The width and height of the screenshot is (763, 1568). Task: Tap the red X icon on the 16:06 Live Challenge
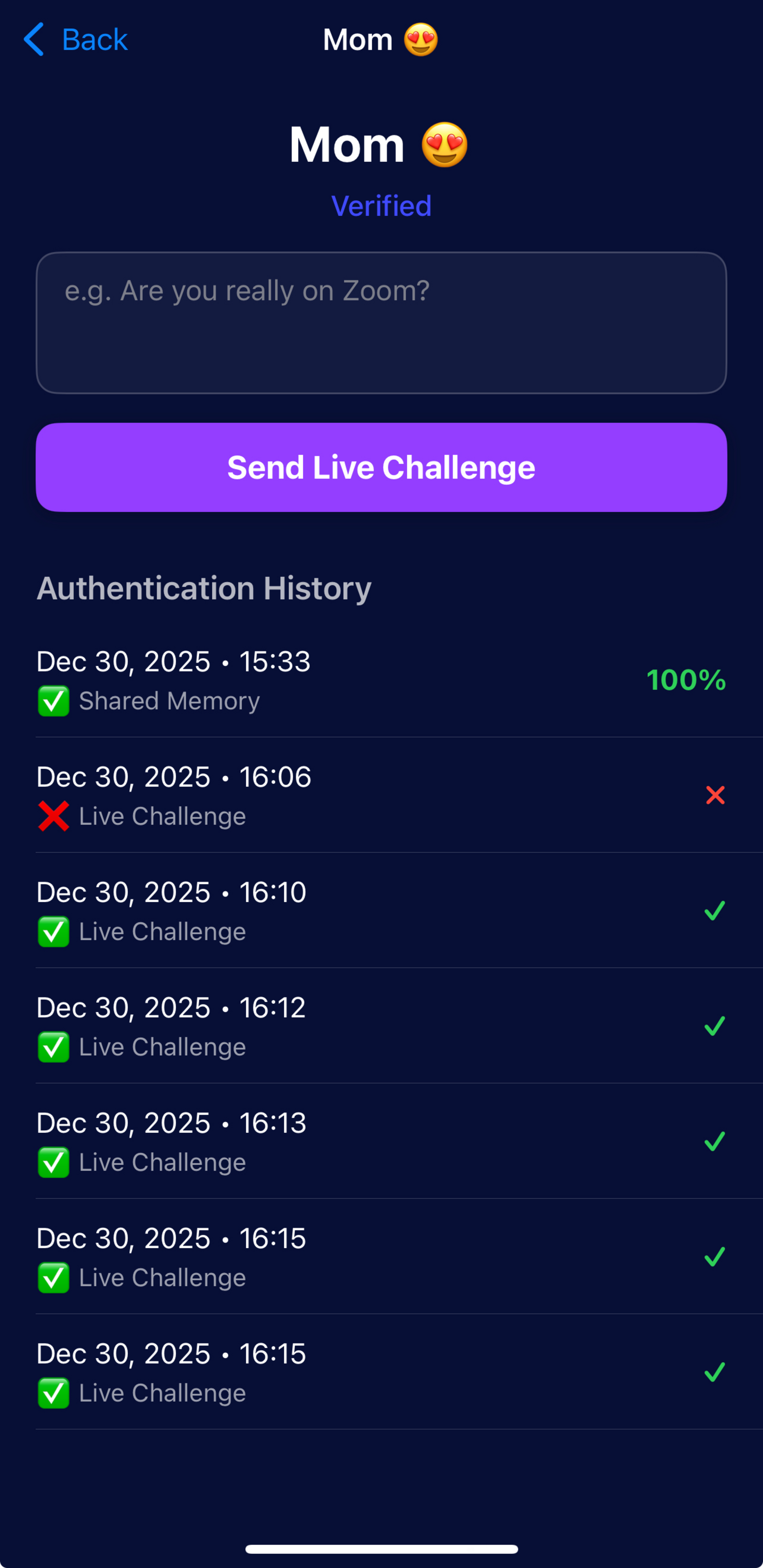(x=54, y=816)
